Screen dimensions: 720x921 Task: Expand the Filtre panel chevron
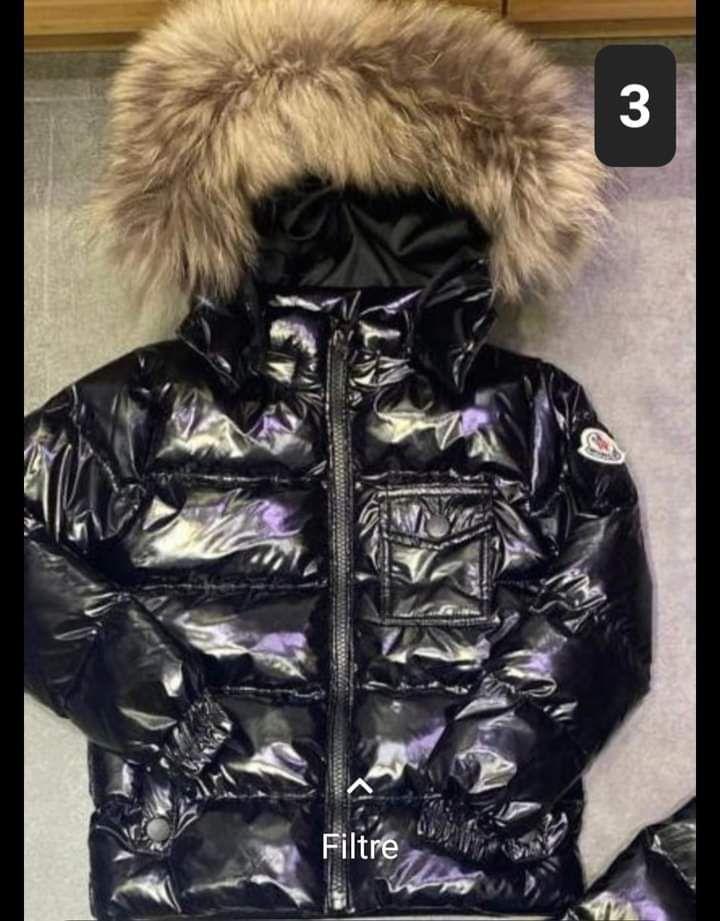(360, 787)
